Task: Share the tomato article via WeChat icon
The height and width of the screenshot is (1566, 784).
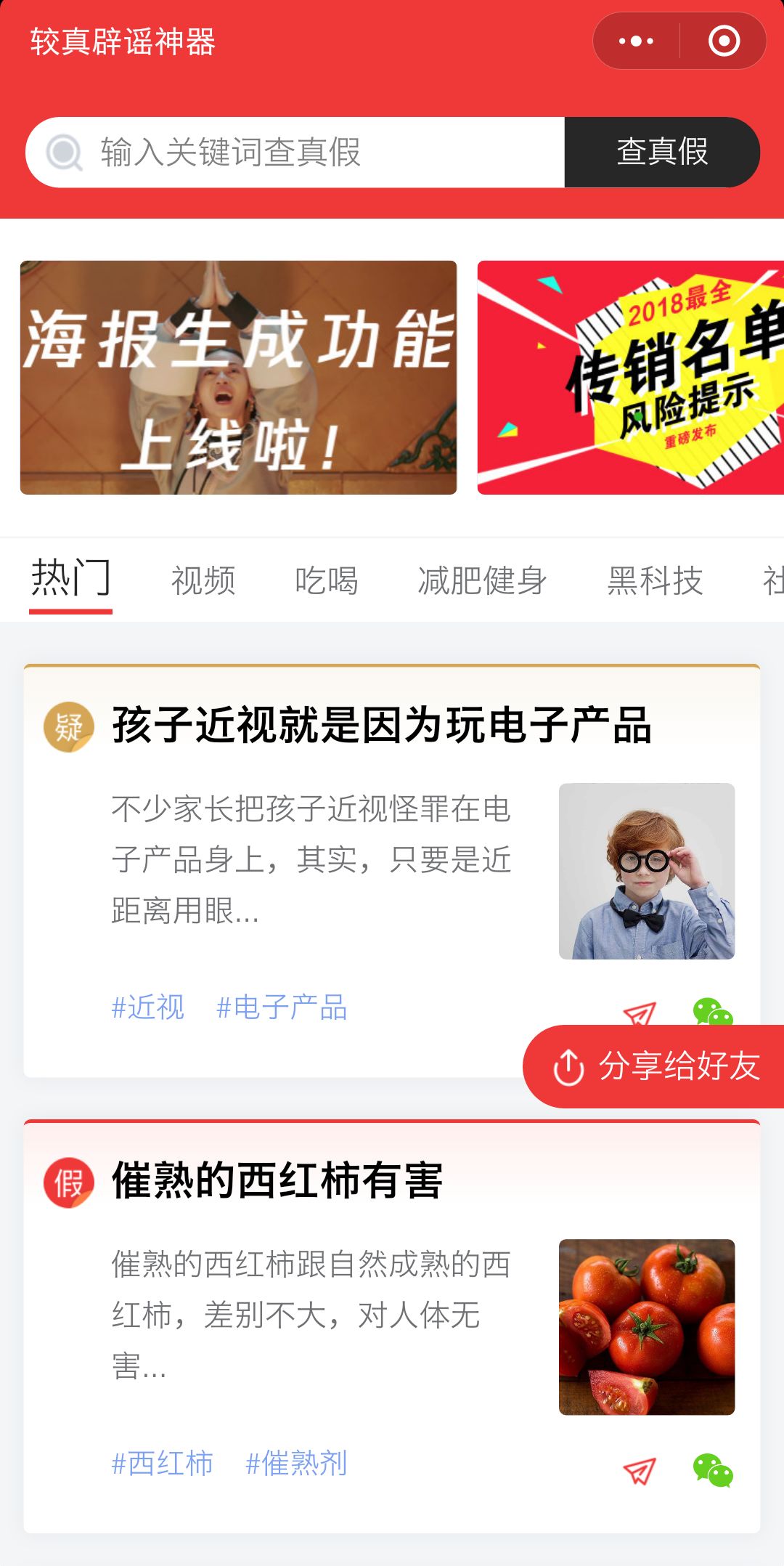Action: click(x=713, y=1471)
